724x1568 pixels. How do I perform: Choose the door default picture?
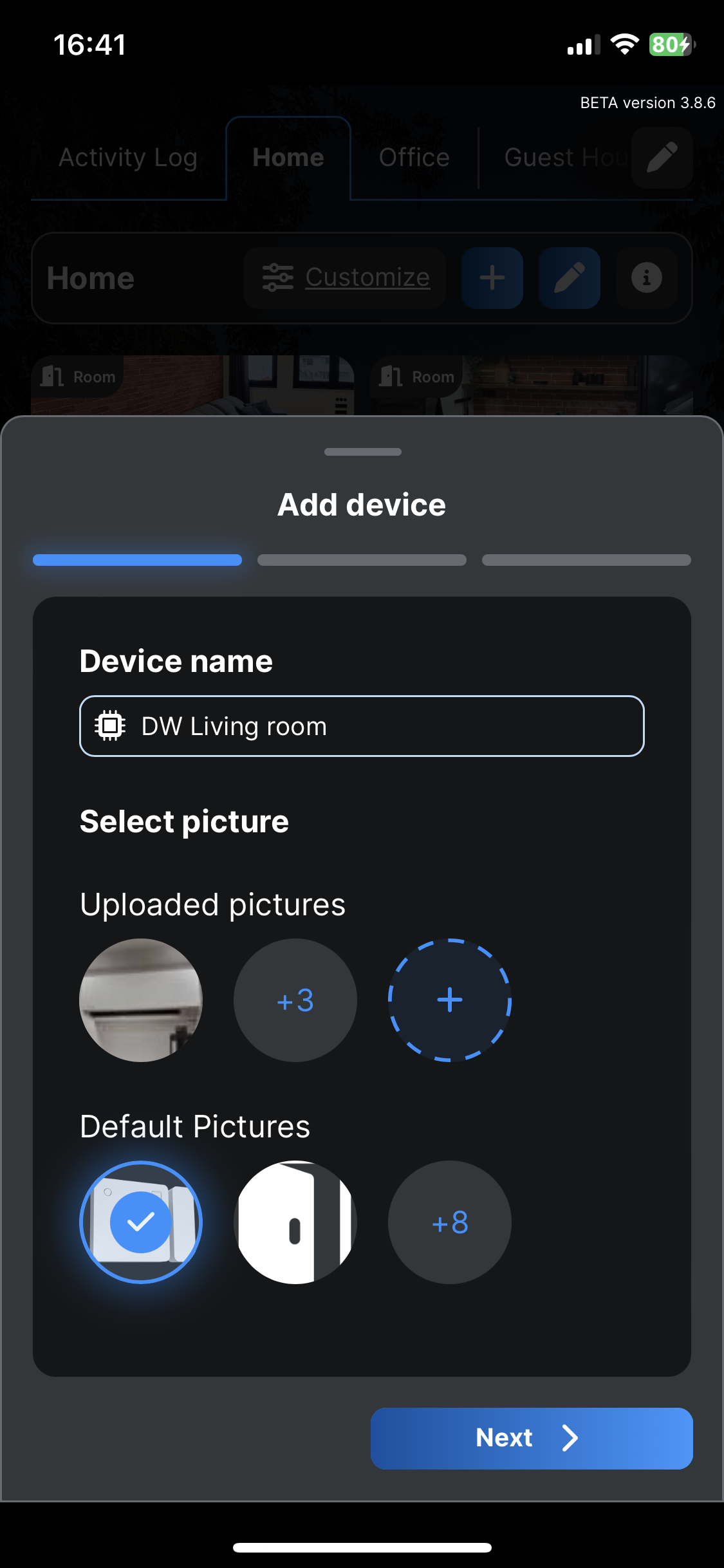coord(295,1222)
